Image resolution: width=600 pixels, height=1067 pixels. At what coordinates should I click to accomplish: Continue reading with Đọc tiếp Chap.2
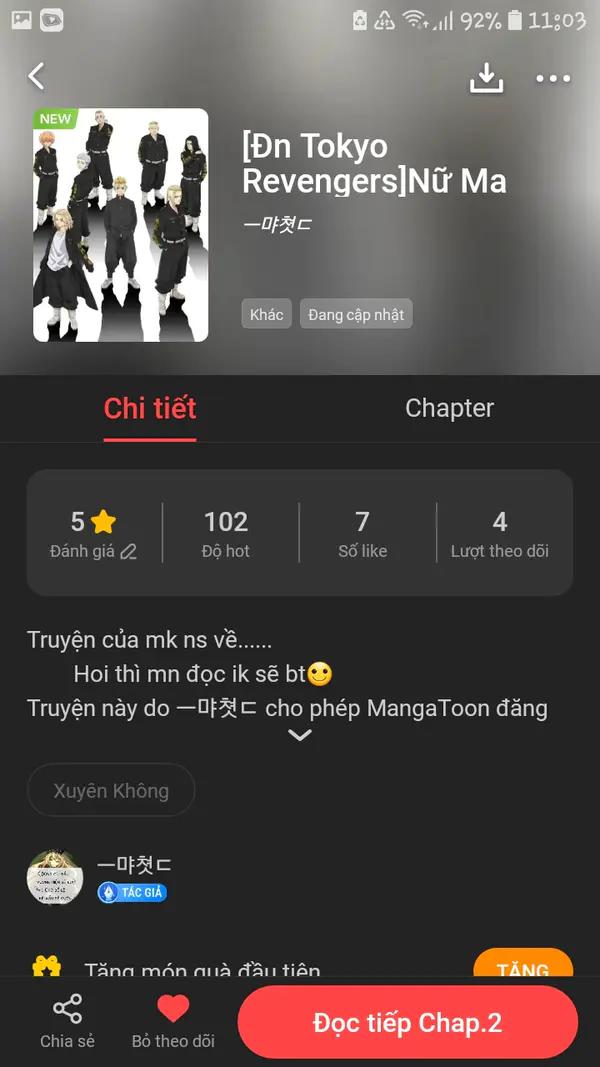[x=407, y=1023]
